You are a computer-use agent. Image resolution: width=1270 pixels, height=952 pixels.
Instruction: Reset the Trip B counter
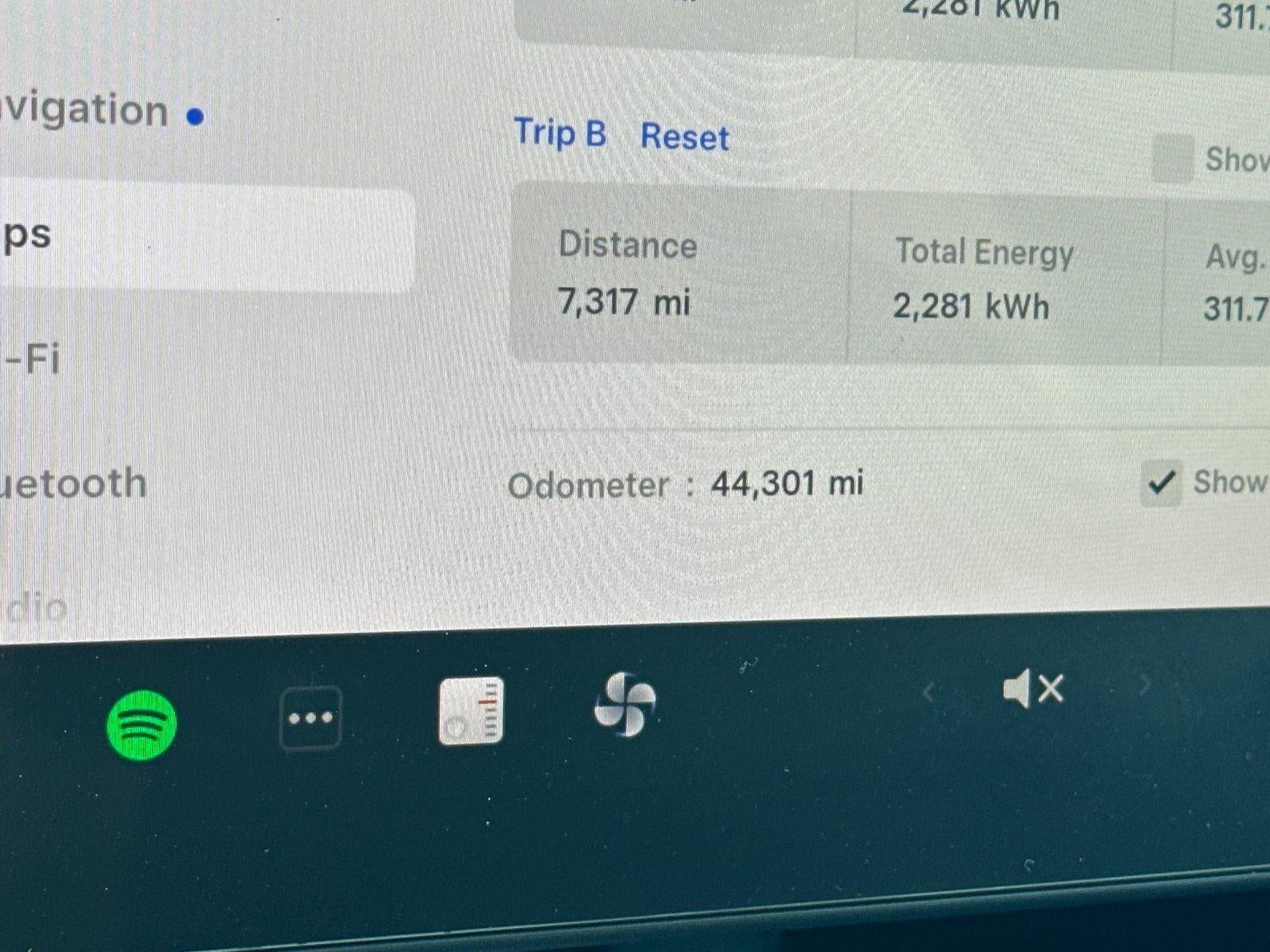684,136
